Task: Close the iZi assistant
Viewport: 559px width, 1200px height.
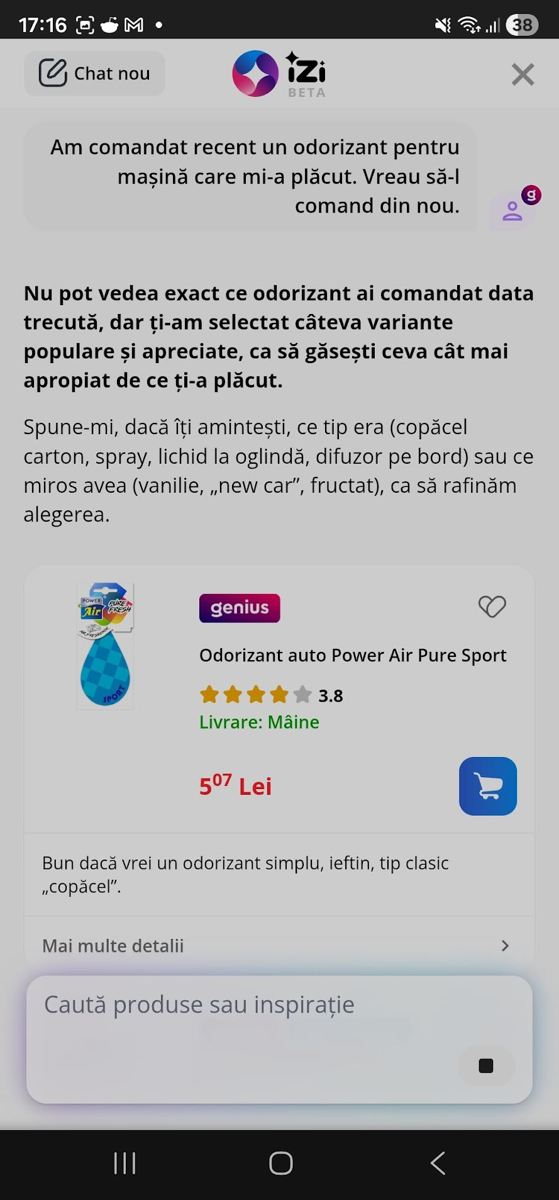Action: (522, 74)
